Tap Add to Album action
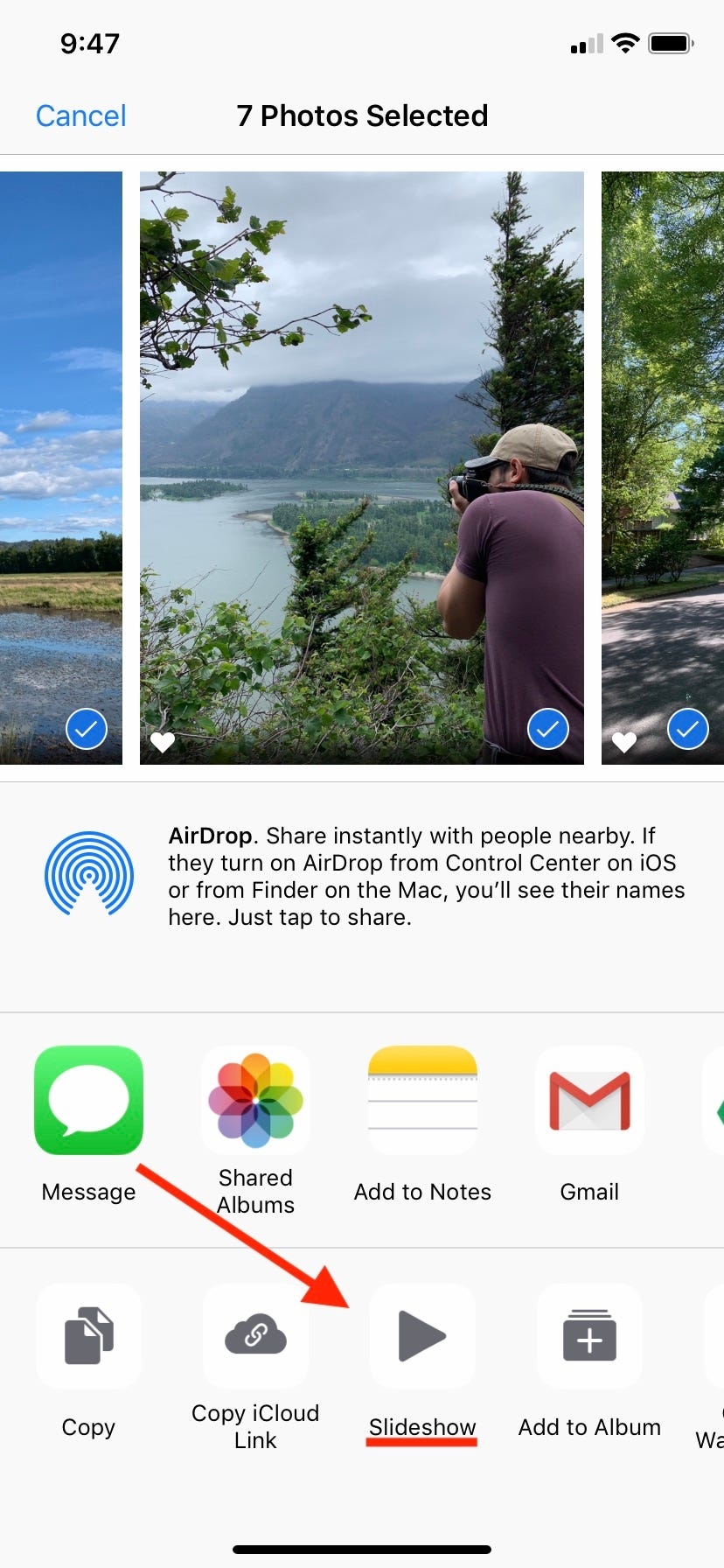Viewport: 724px width, 1568px height. click(x=589, y=1336)
